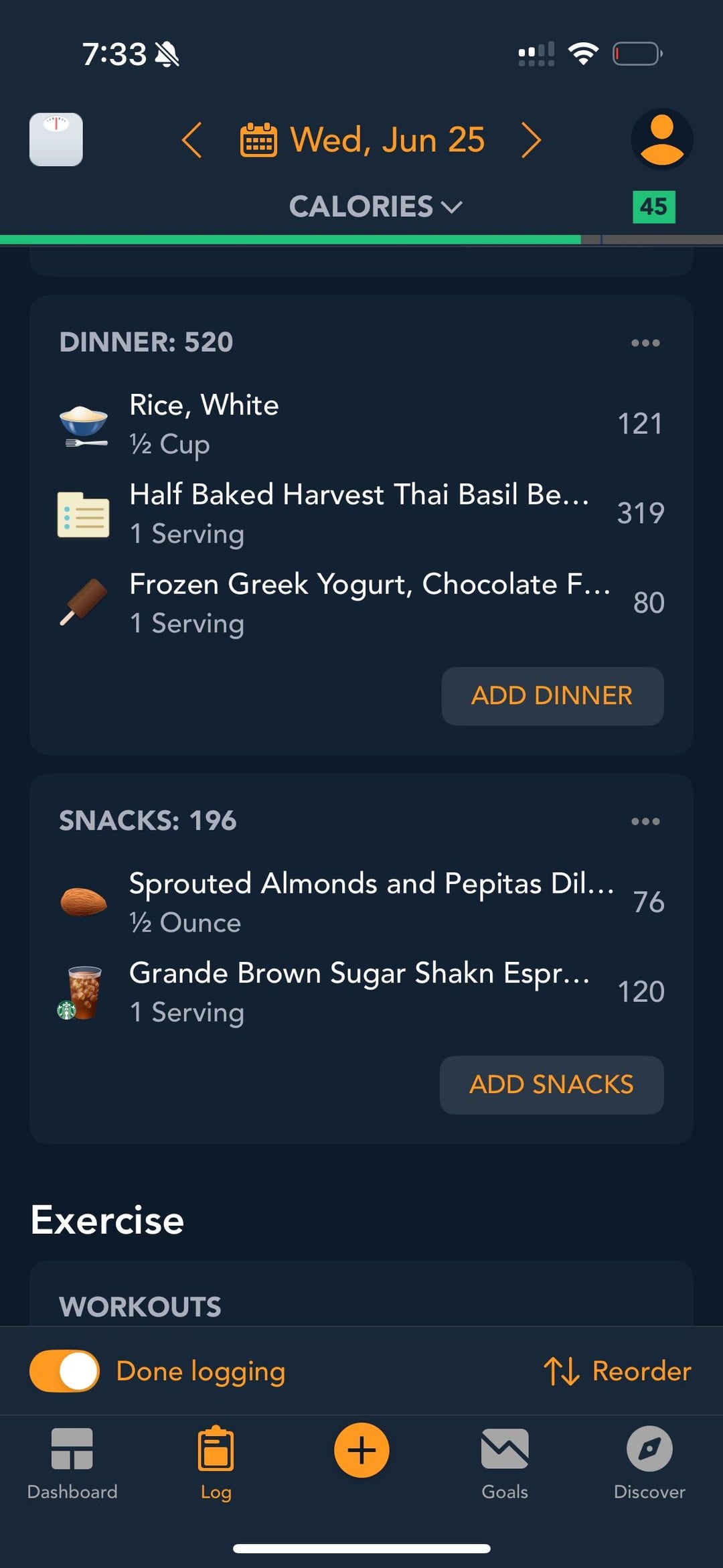Image resolution: width=723 pixels, height=1568 pixels.
Task: Go to the previous day
Action: (191, 140)
